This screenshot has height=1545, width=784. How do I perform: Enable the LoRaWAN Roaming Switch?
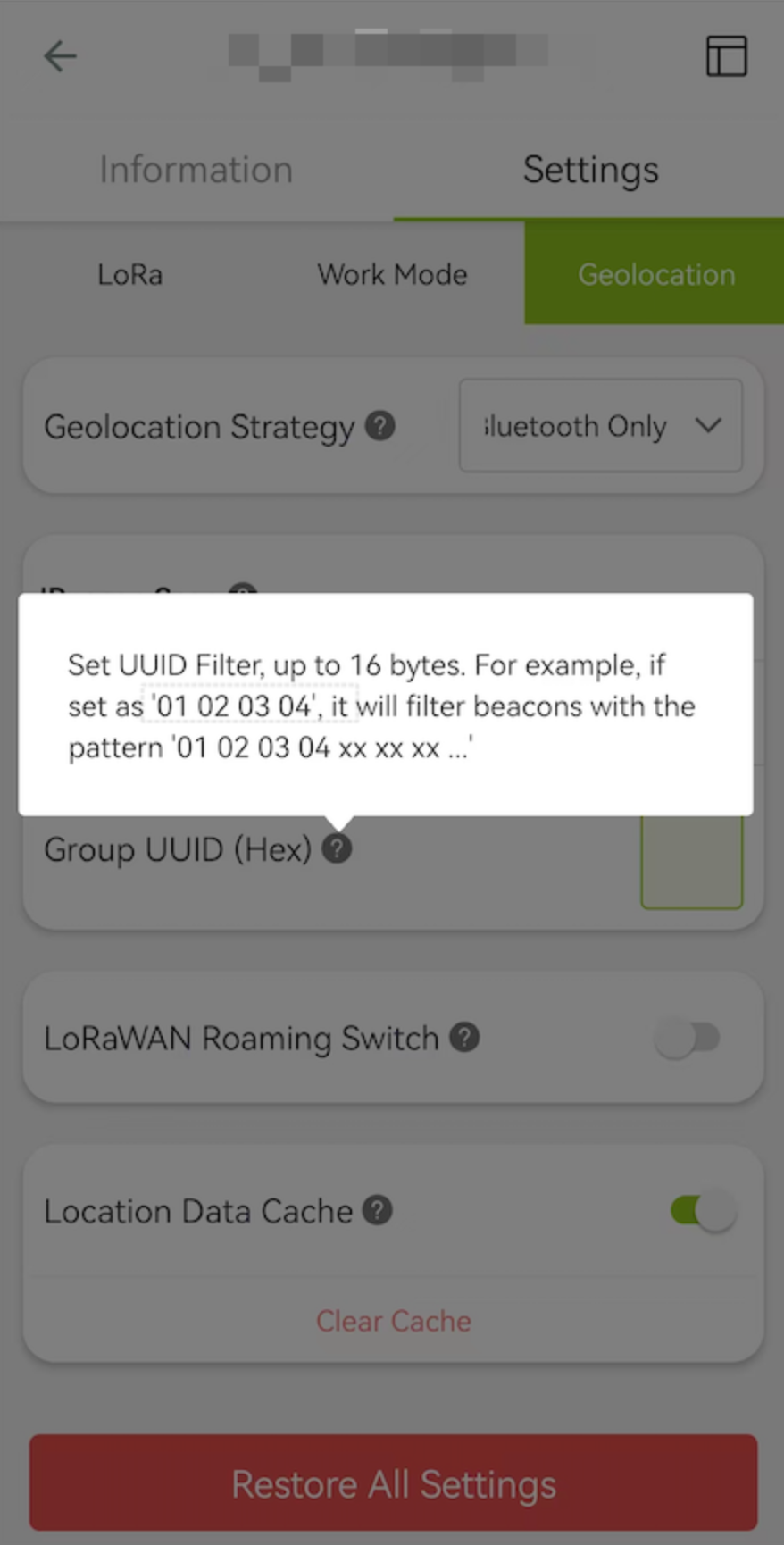687,1039
